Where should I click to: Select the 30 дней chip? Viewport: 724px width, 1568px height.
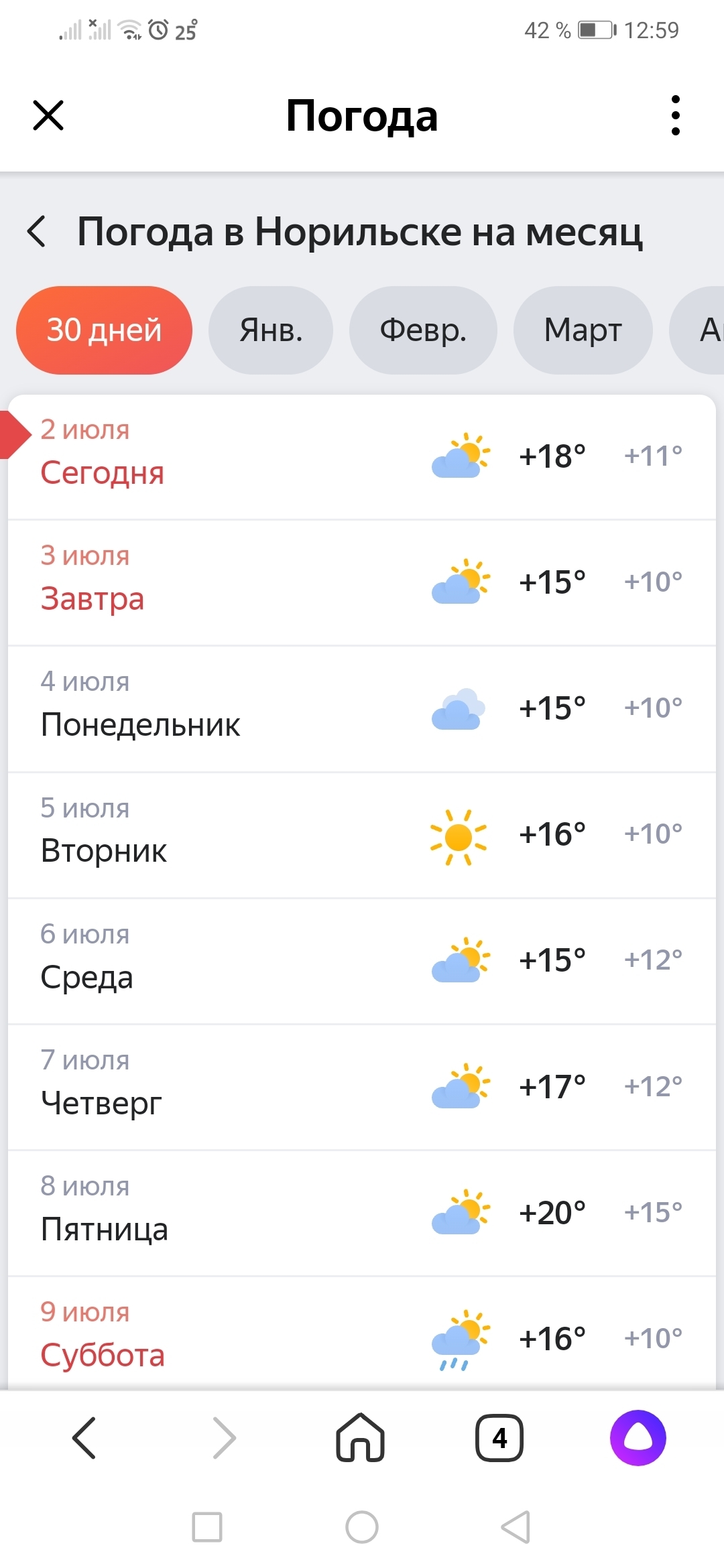[104, 330]
